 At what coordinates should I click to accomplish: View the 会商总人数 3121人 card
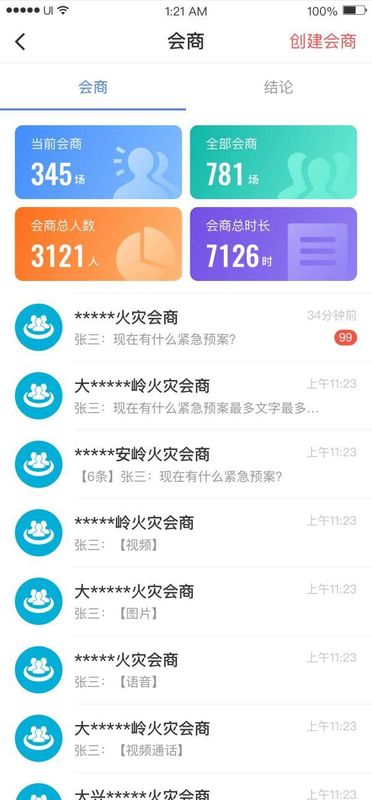98,244
